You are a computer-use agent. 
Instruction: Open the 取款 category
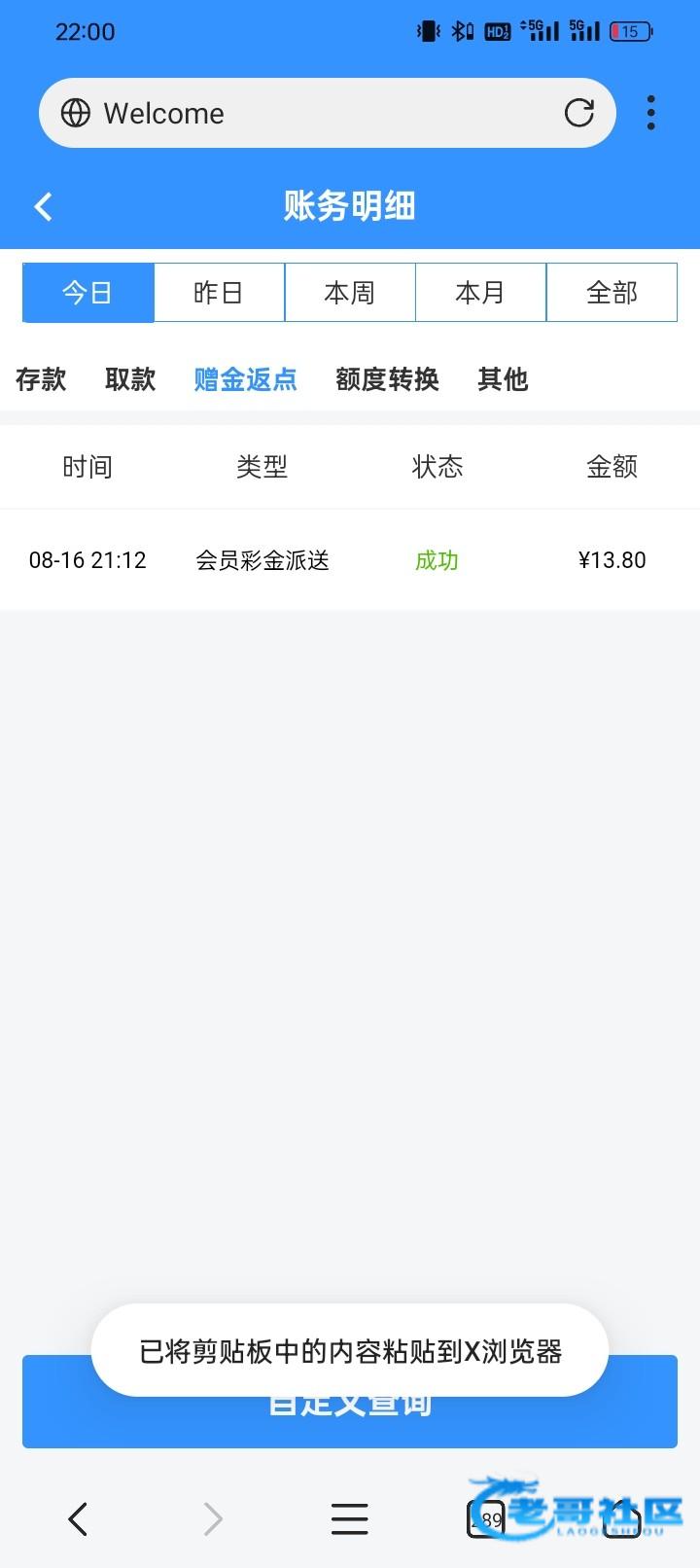point(130,378)
